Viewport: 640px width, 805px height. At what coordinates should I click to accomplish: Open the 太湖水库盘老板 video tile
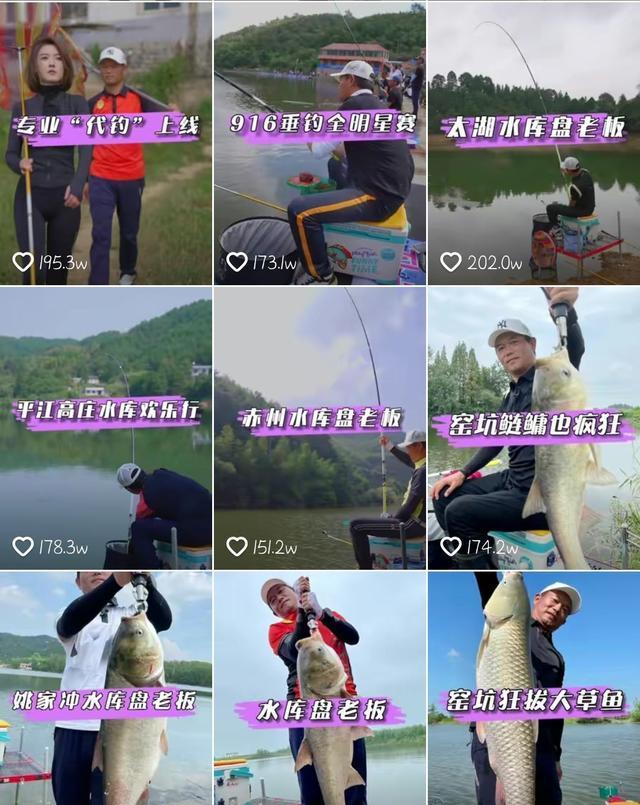click(x=534, y=143)
